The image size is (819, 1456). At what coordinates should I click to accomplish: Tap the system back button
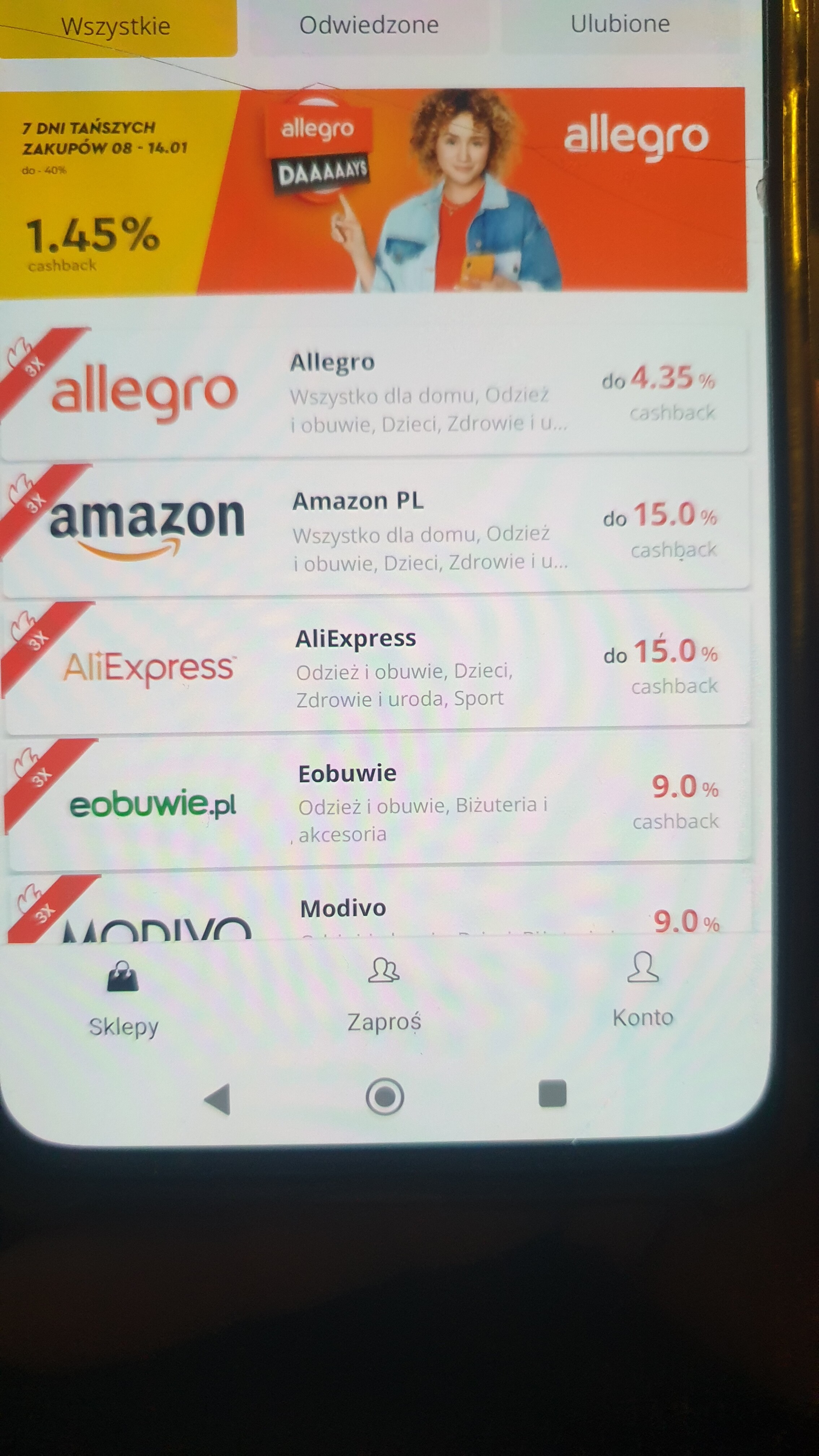tap(218, 1099)
